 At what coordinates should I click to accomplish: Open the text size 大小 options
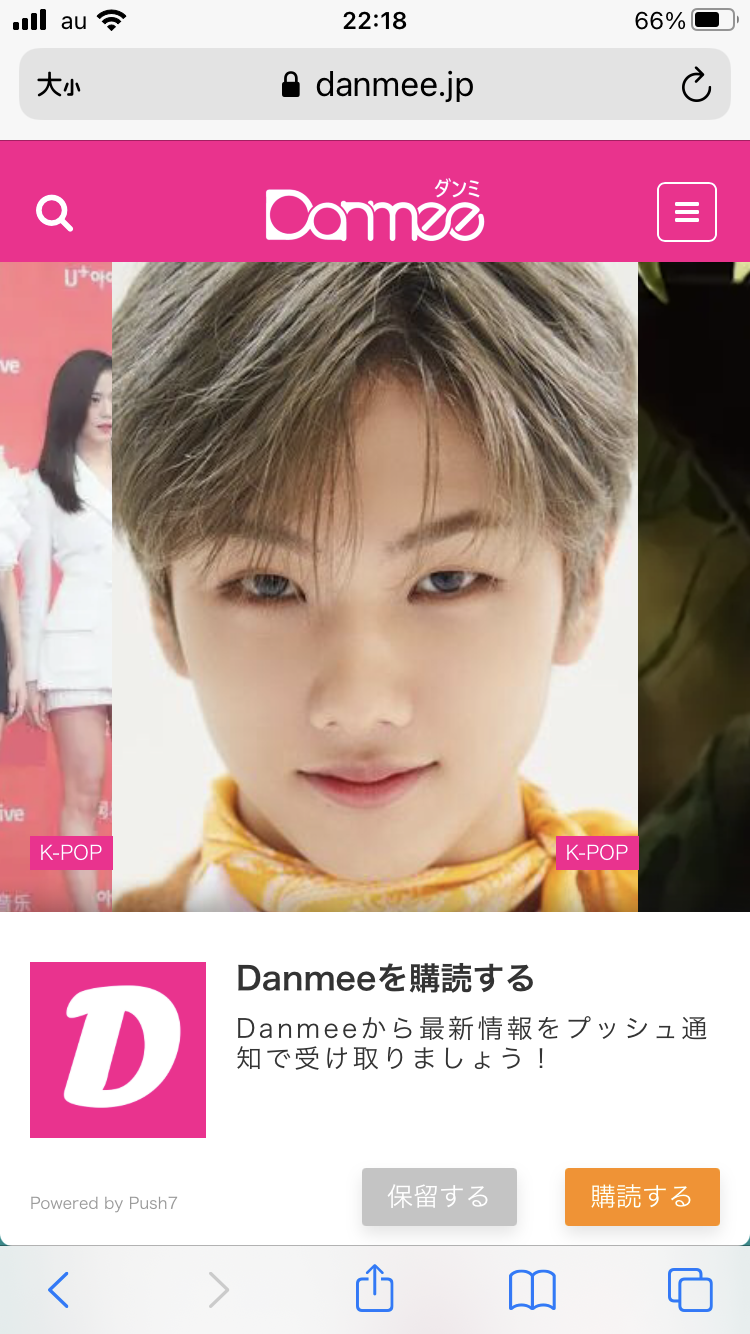point(58,86)
